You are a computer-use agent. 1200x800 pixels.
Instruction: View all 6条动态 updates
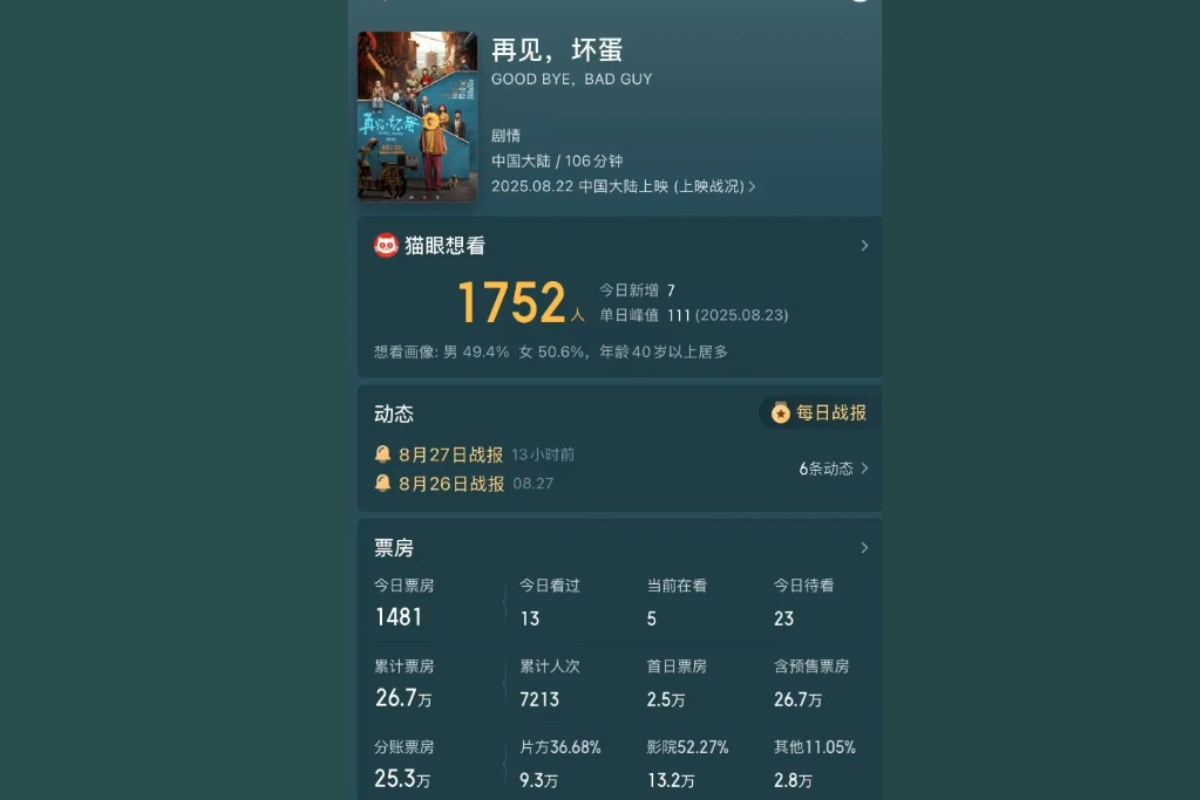coord(833,469)
